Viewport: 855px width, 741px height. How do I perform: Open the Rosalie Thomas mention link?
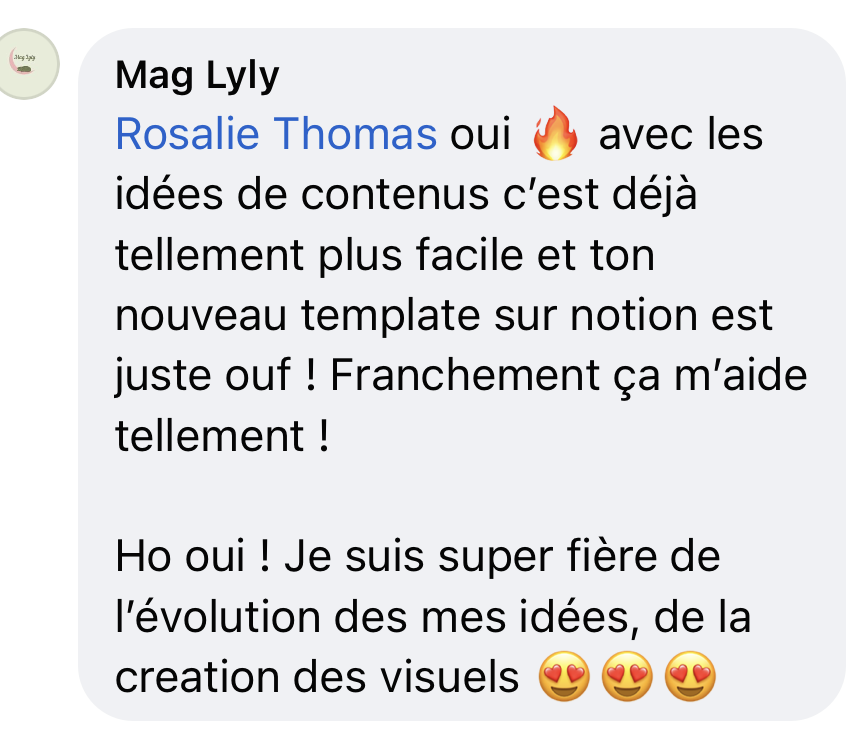[276, 133]
